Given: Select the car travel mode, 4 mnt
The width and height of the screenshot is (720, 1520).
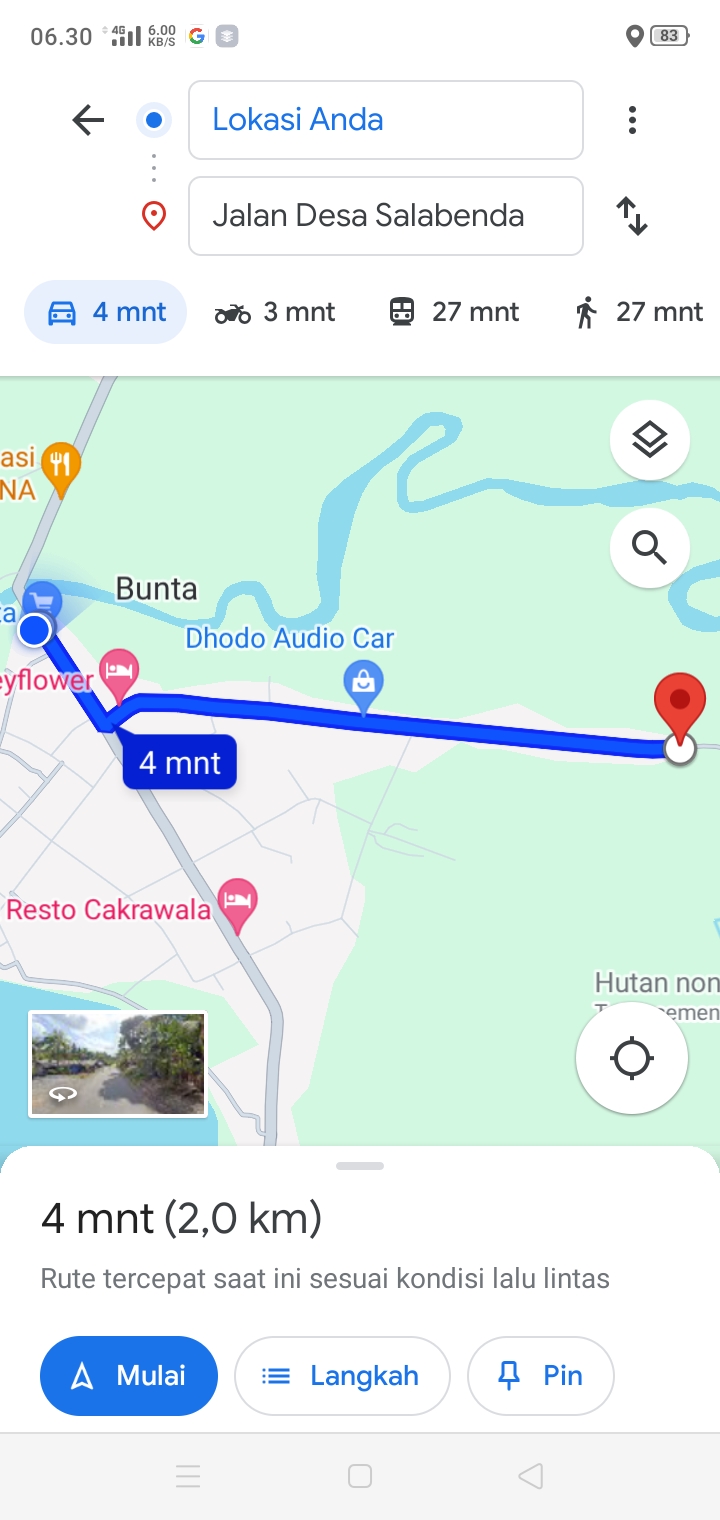Looking at the screenshot, I should pyautogui.click(x=106, y=312).
